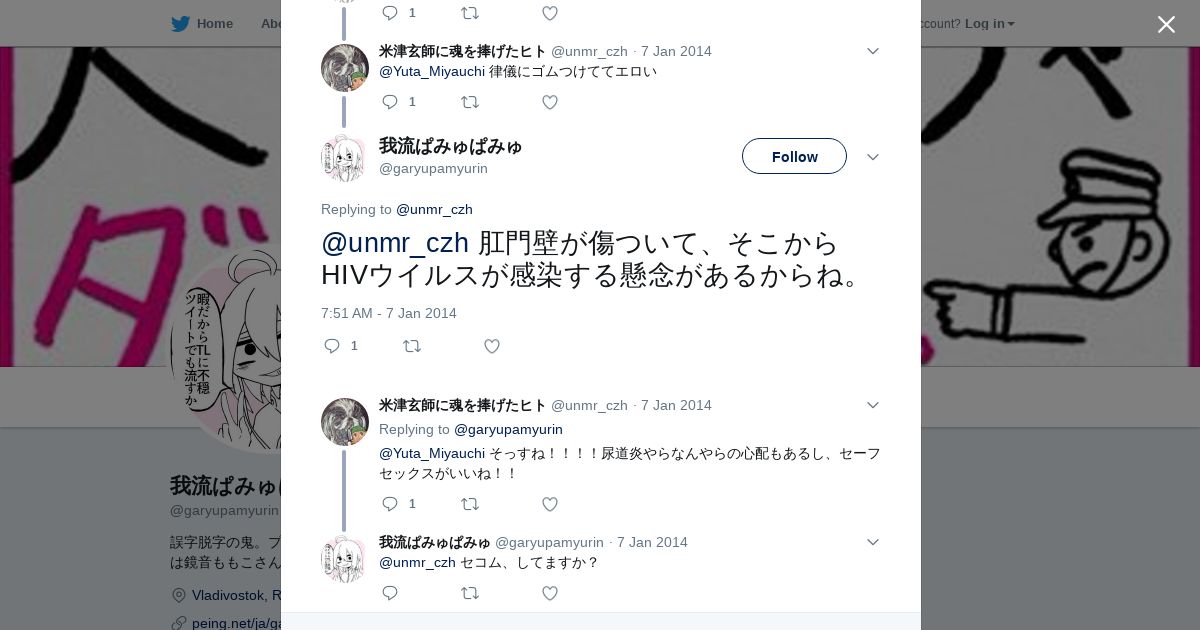The height and width of the screenshot is (630, 1200).
Task: Follow 我流ぱみゅぱみゅ
Action: [x=794, y=156]
